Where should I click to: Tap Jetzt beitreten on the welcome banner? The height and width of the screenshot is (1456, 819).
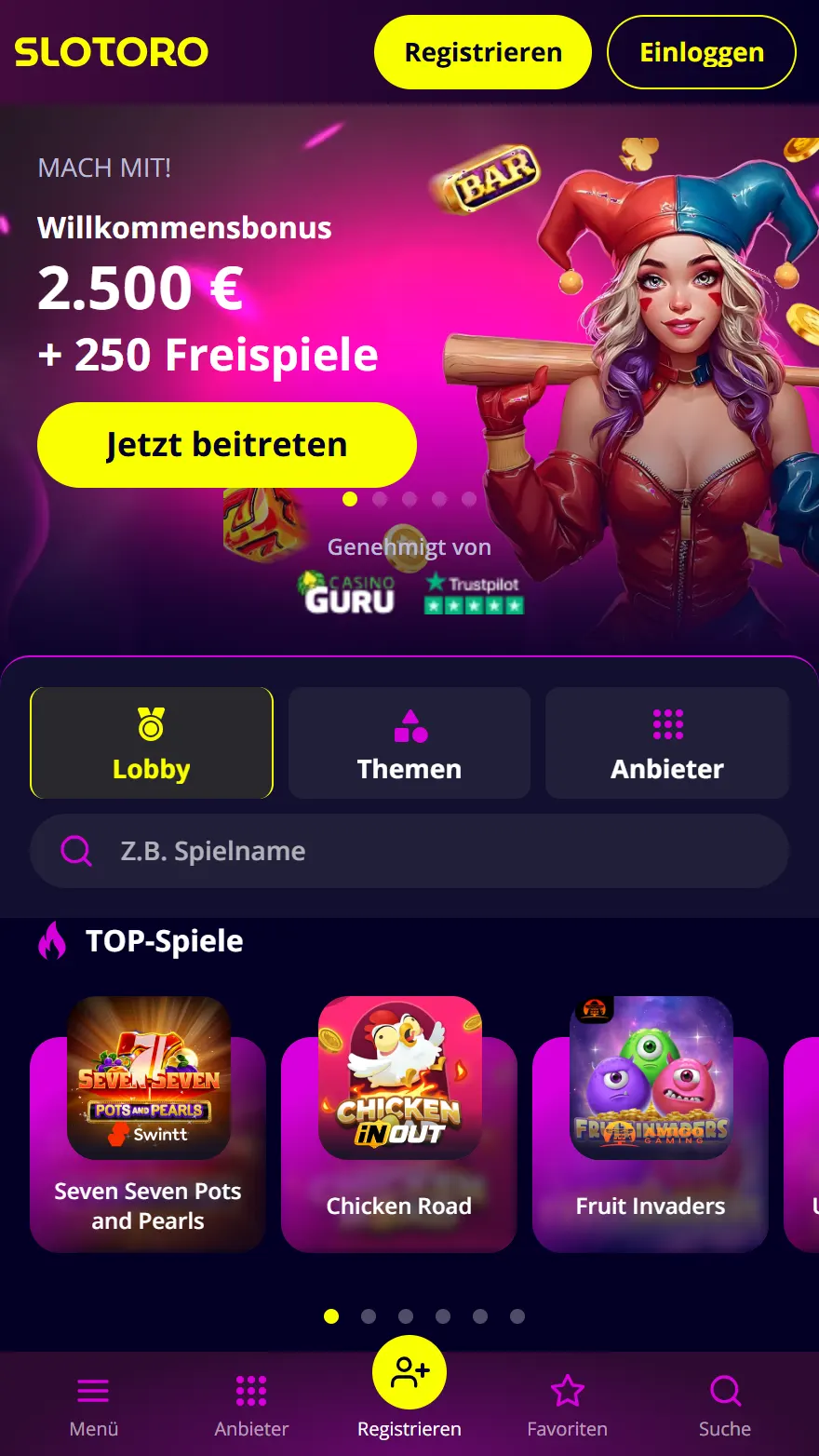coord(226,445)
